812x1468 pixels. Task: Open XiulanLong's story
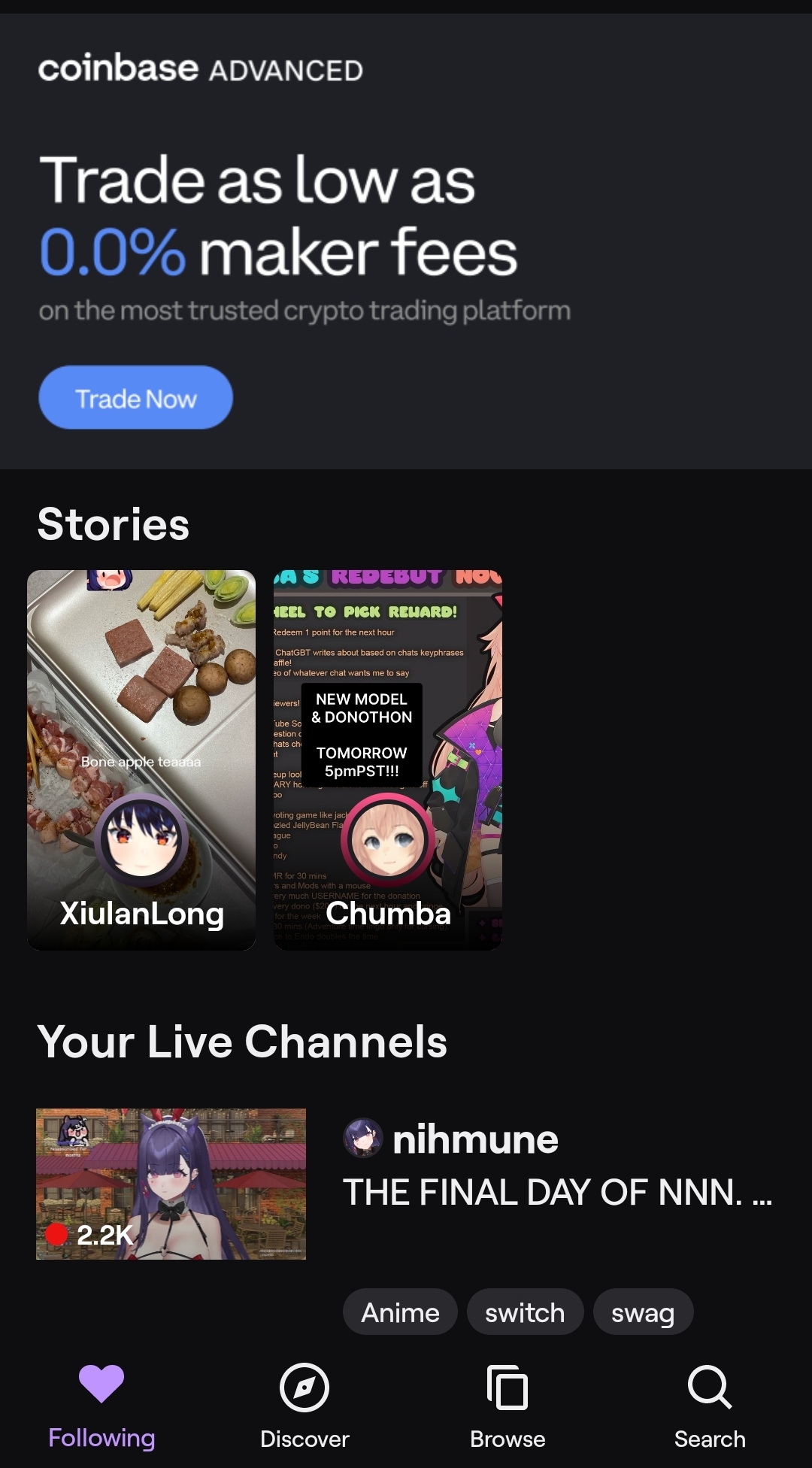[x=141, y=760]
